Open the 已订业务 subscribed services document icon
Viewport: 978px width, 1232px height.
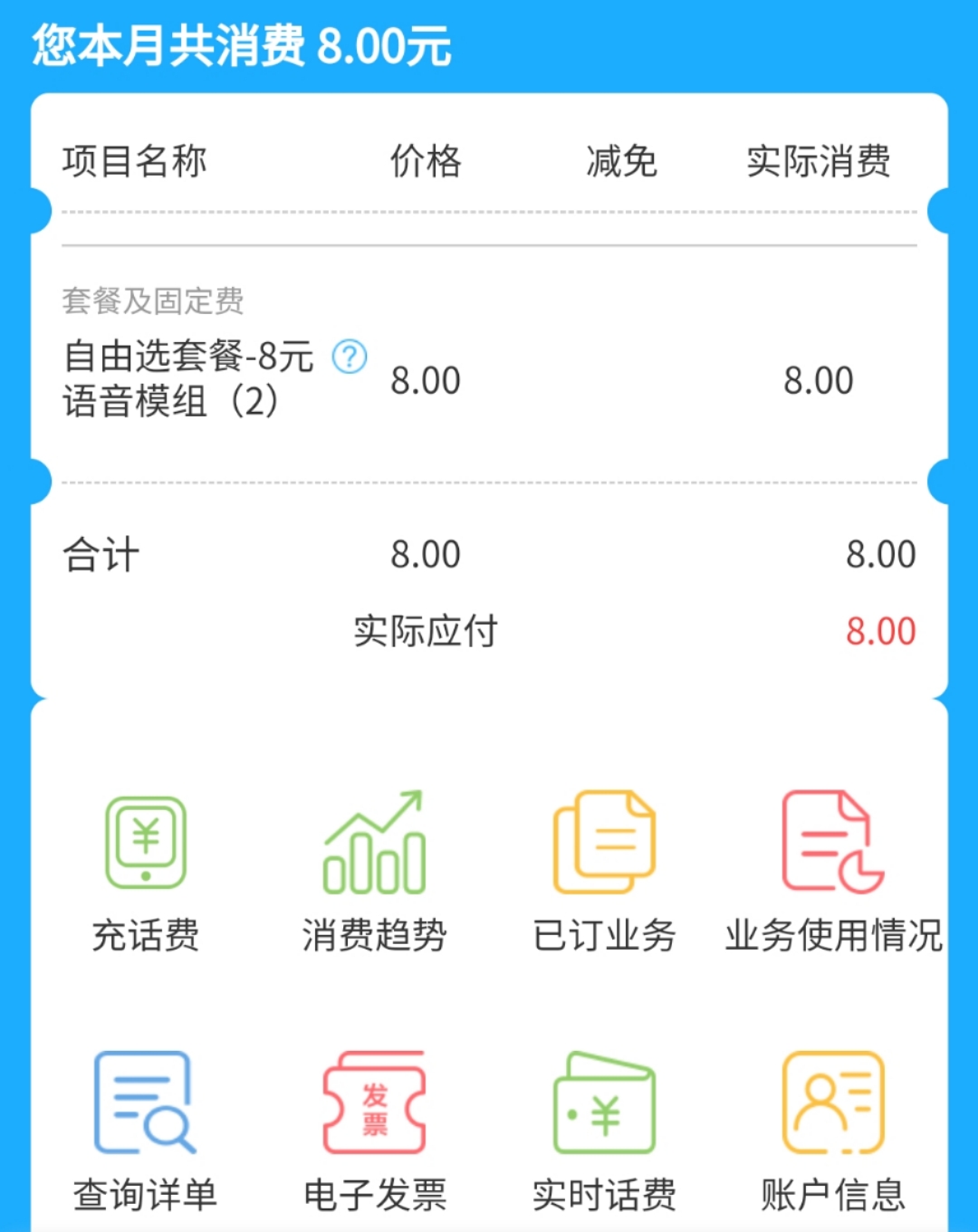(602, 842)
